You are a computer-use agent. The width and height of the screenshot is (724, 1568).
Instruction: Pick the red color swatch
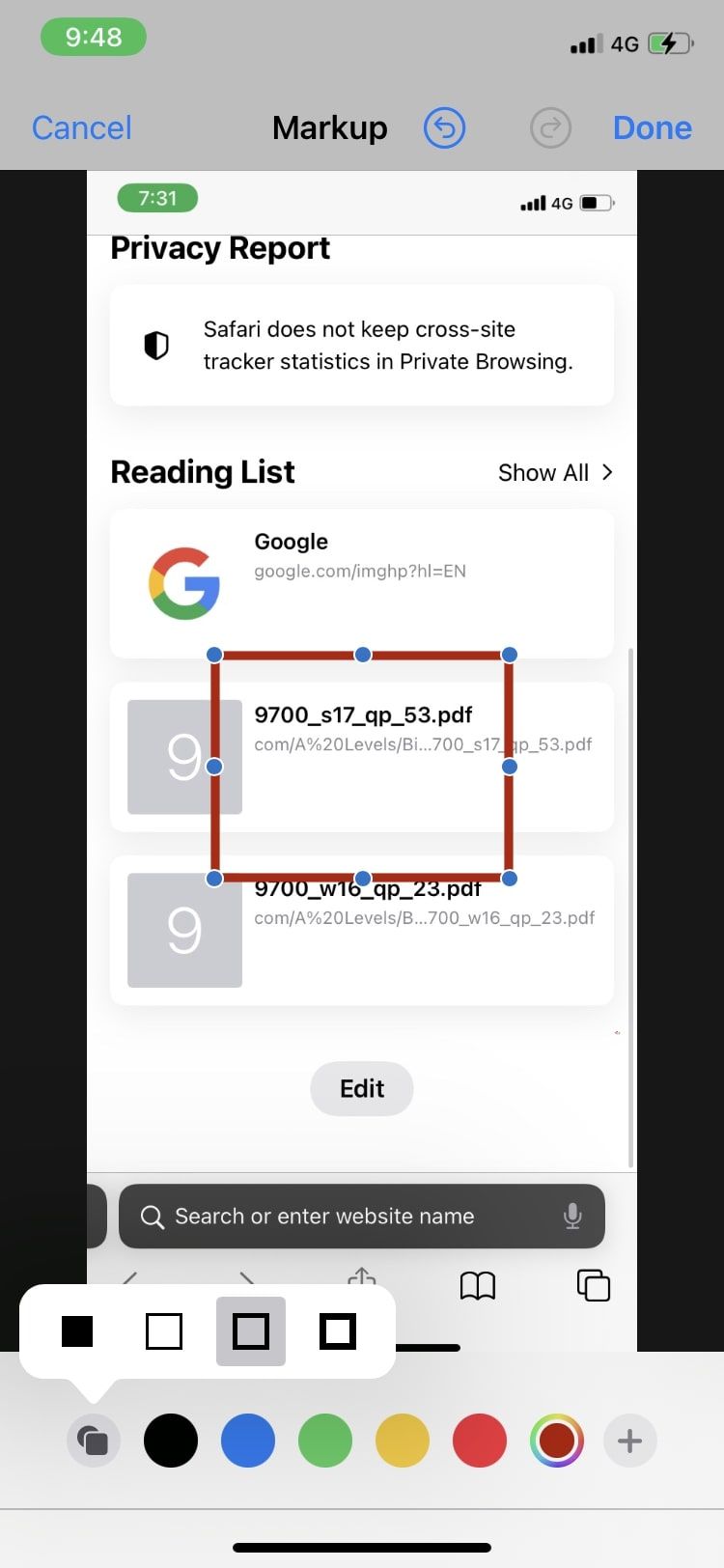pyautogui.click(x=480, y=1441)
